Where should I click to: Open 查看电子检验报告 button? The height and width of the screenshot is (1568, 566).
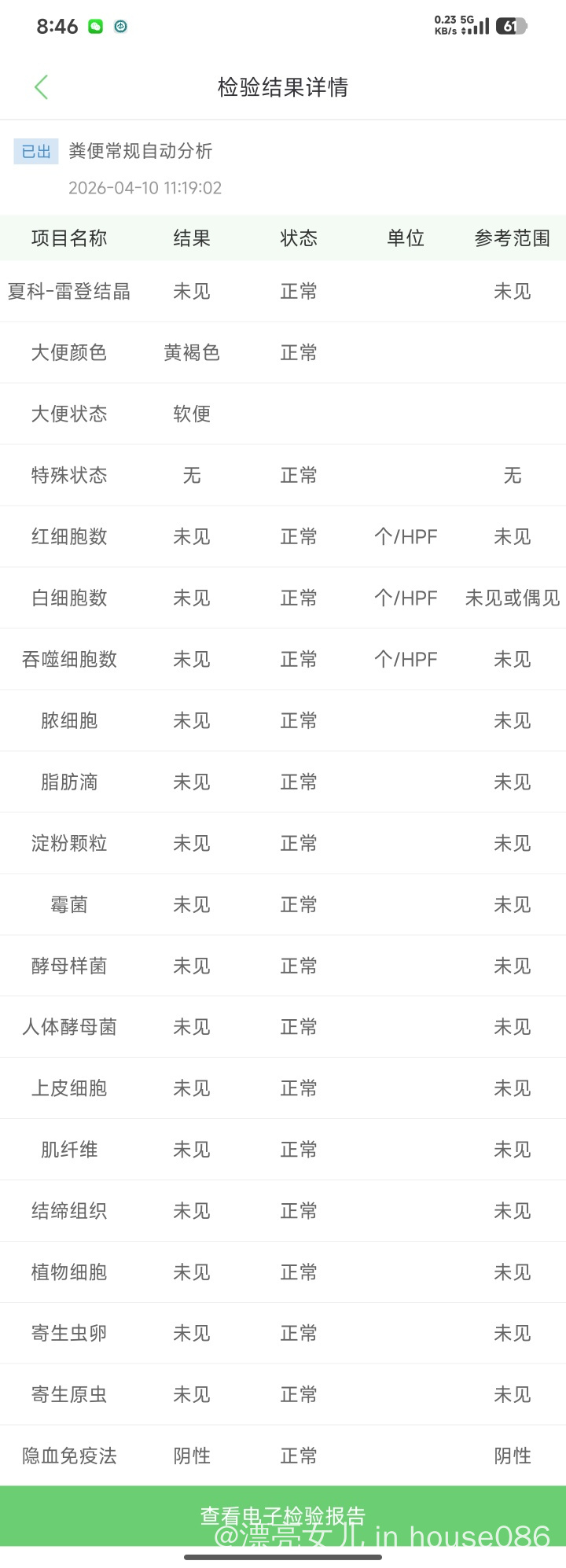pos(283,1515)
